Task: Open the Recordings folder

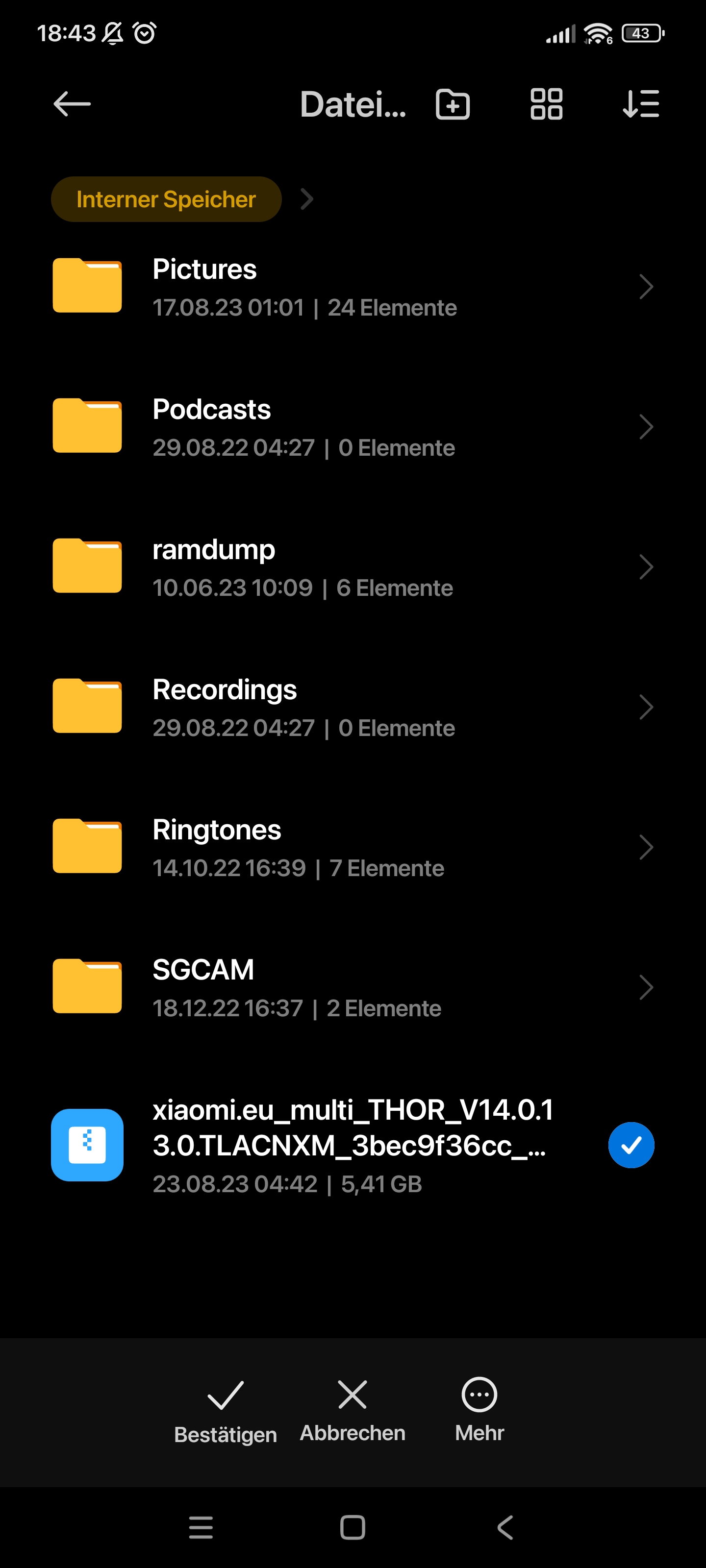Action: click(x=353, y=707)
